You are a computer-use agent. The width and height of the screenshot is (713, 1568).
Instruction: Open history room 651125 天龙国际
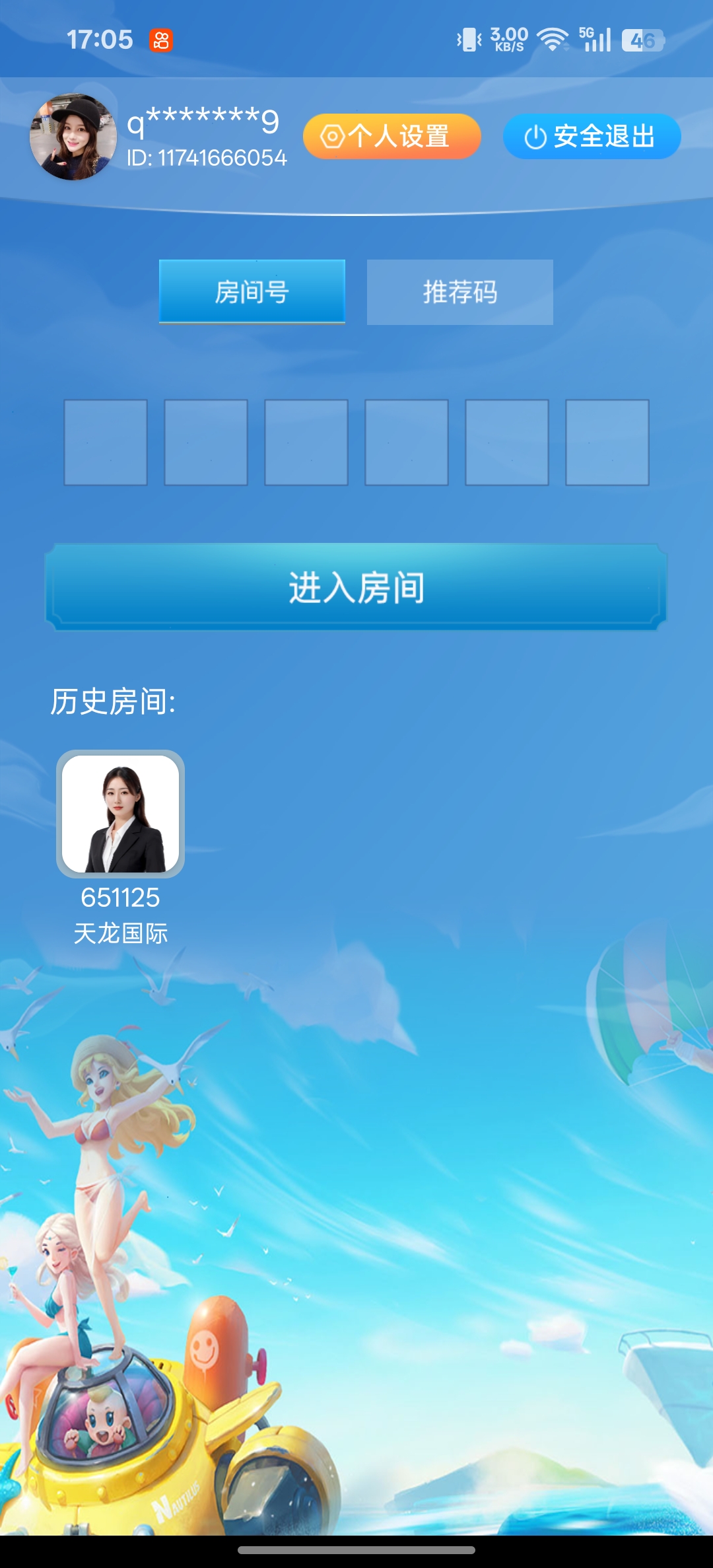(x=120, y=814)
